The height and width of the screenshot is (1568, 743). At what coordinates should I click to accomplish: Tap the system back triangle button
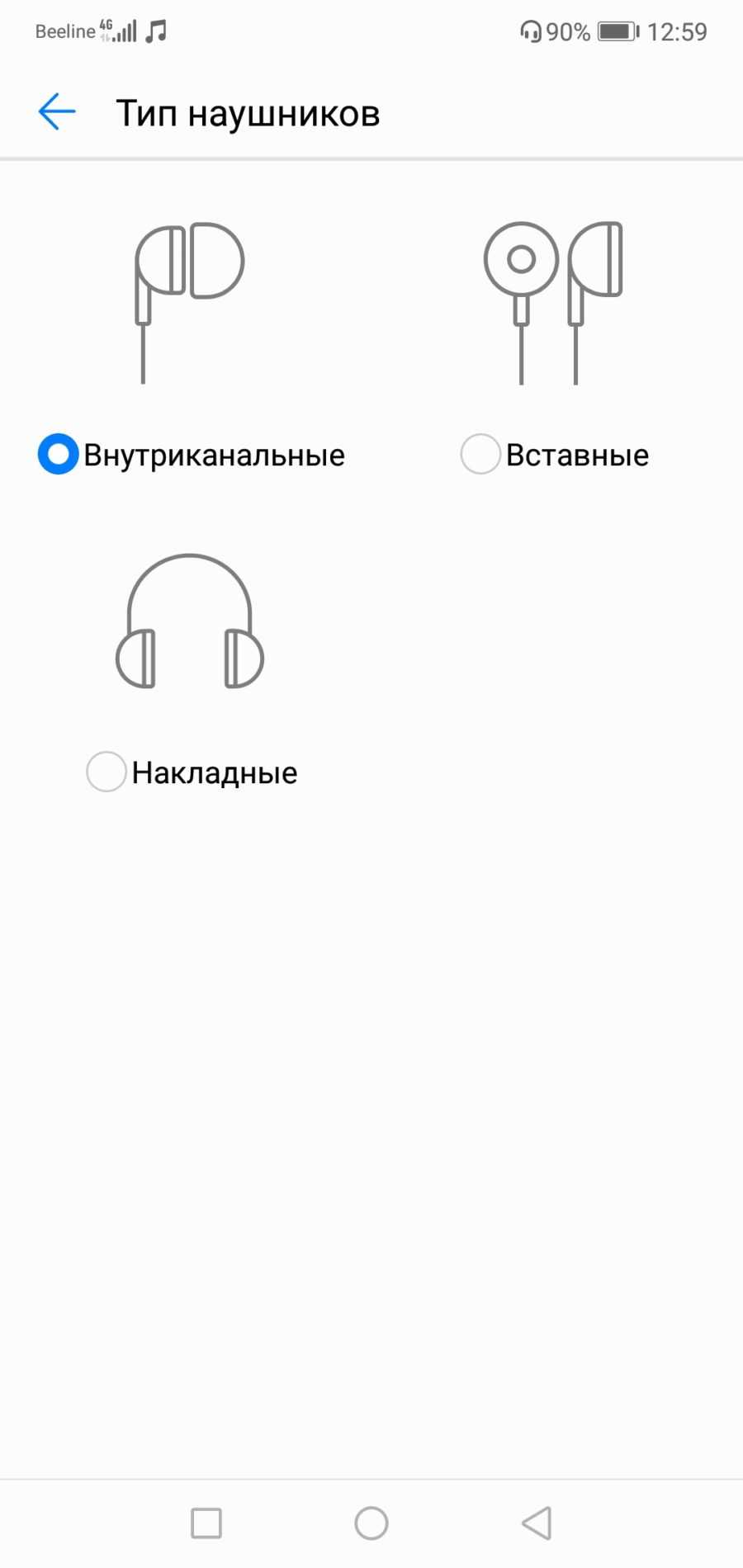pyautogui.click(x=537, y=1523)
